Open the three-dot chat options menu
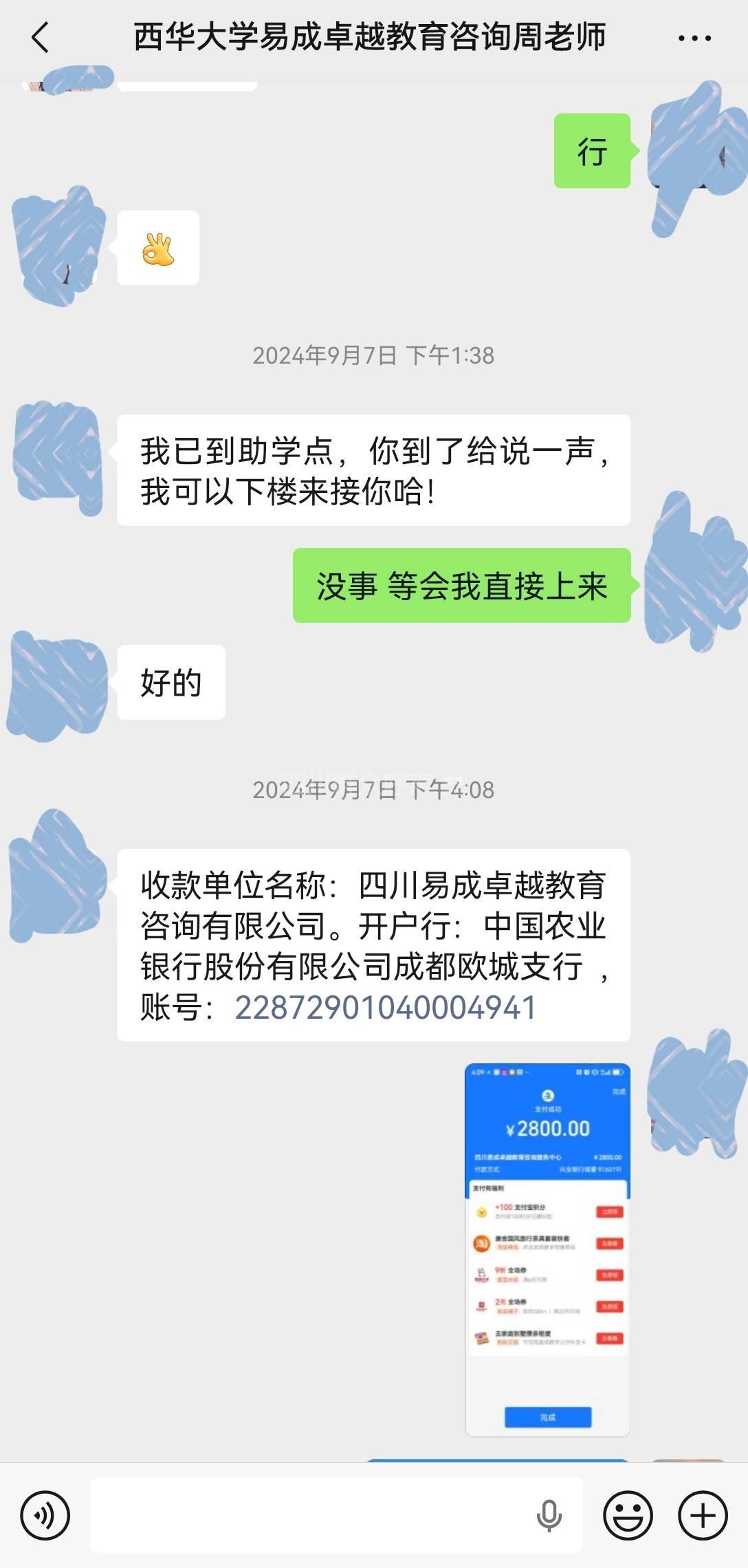The height and width of the screenshot is (1568, 748). click(694, 38)
